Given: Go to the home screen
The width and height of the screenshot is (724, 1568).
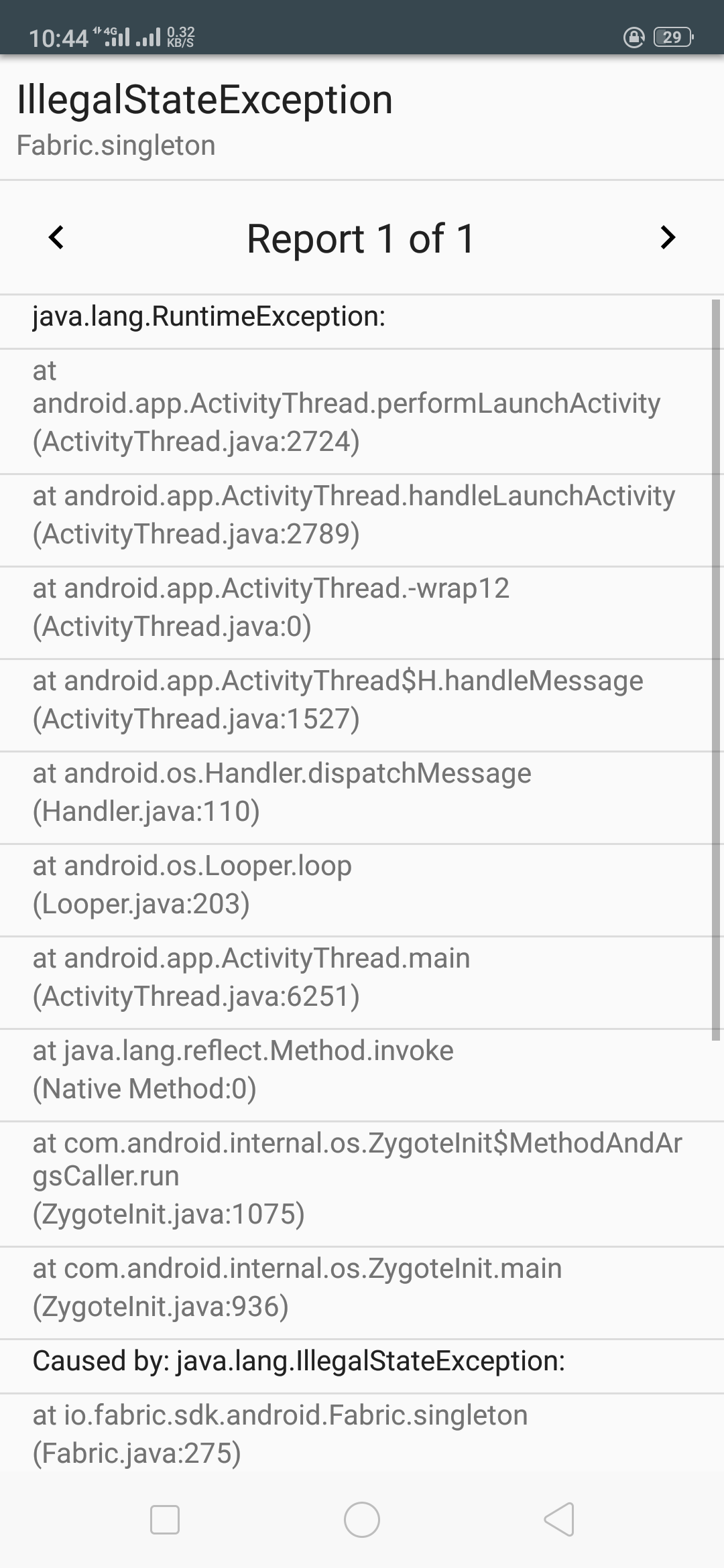Looking at the screenshot, I should point(362,1519).
